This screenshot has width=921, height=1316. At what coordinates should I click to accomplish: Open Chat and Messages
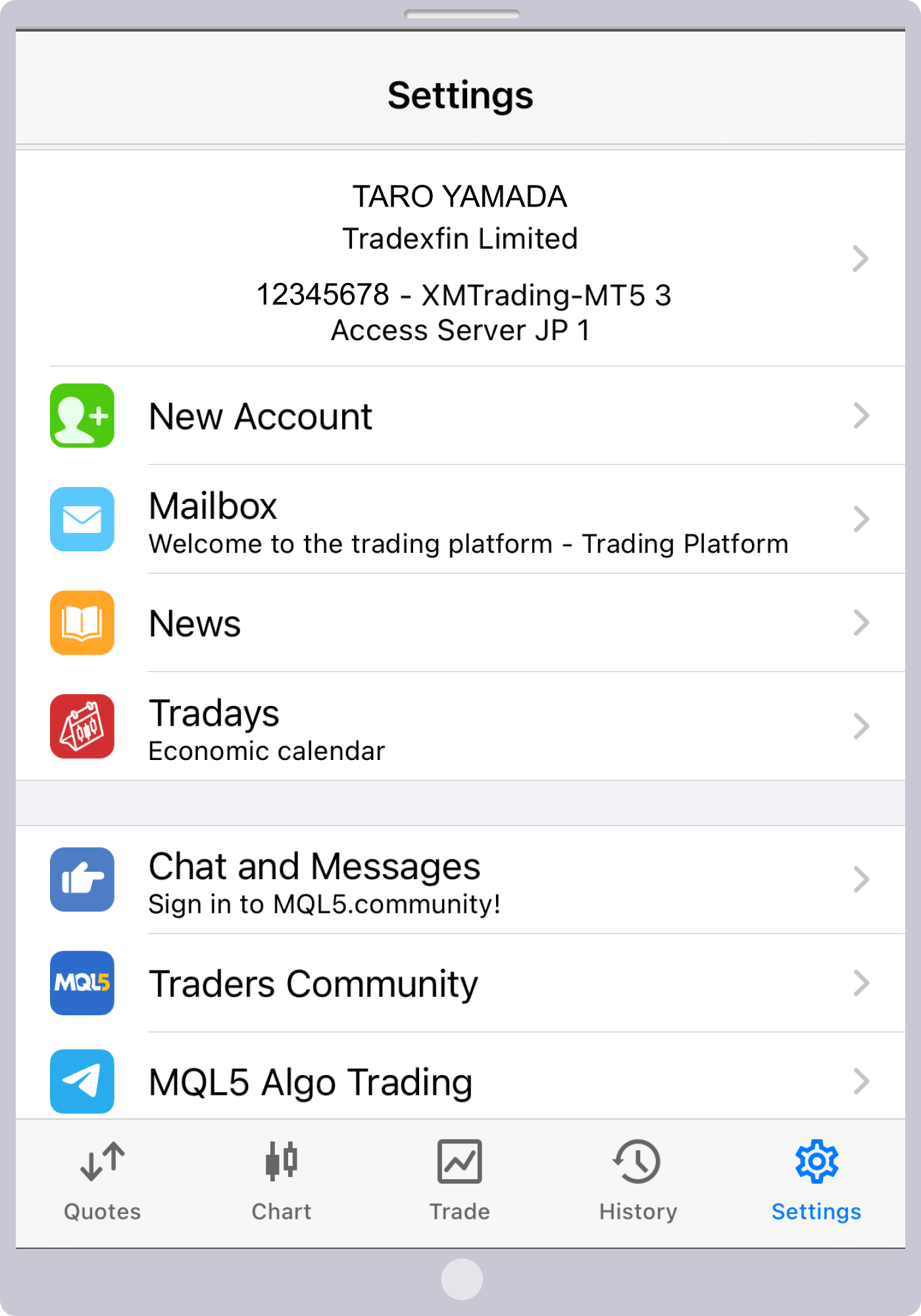[x=460, y=880]
